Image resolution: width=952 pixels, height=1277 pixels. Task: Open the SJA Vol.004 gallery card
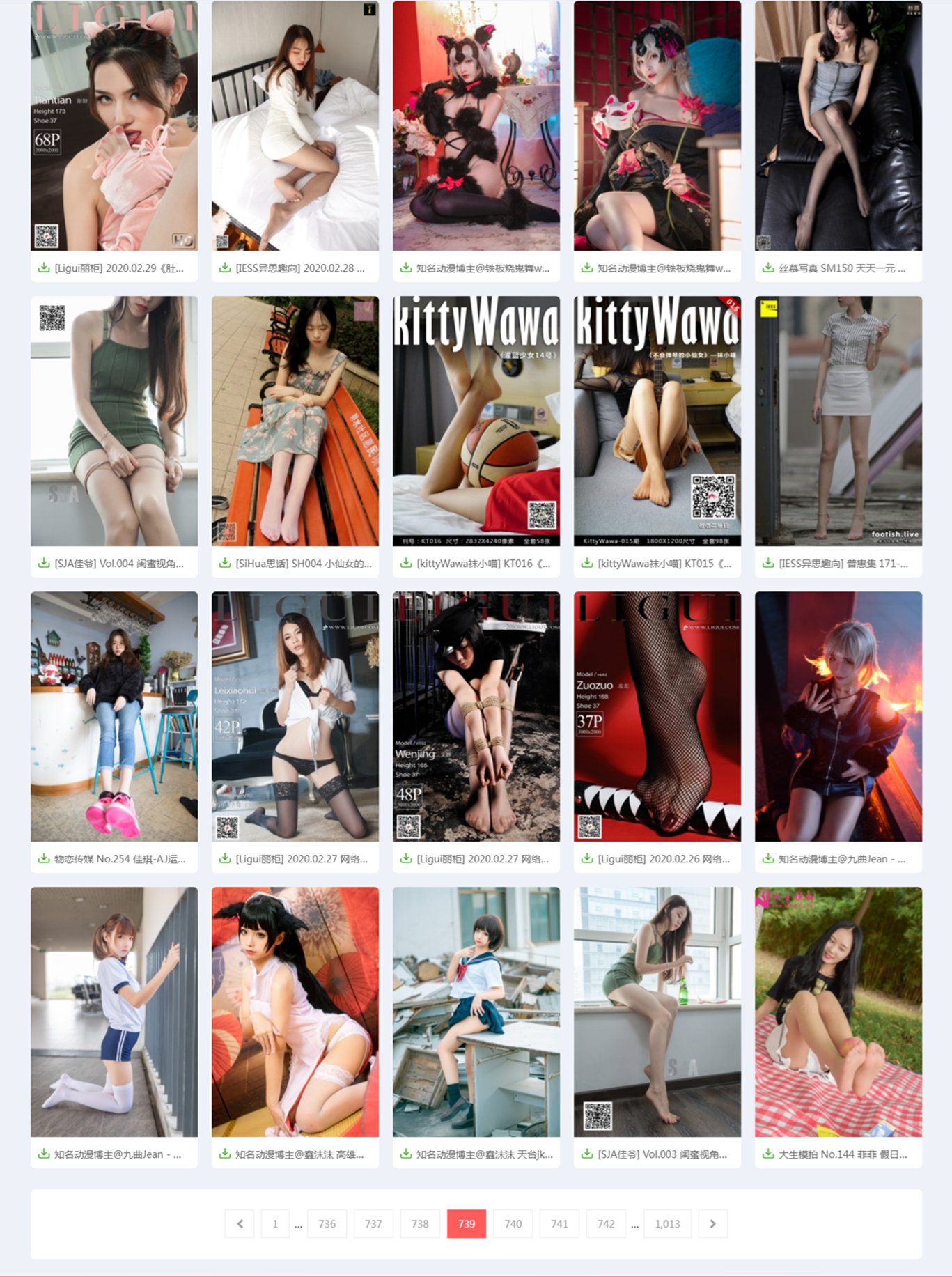[x=114, y=421]
